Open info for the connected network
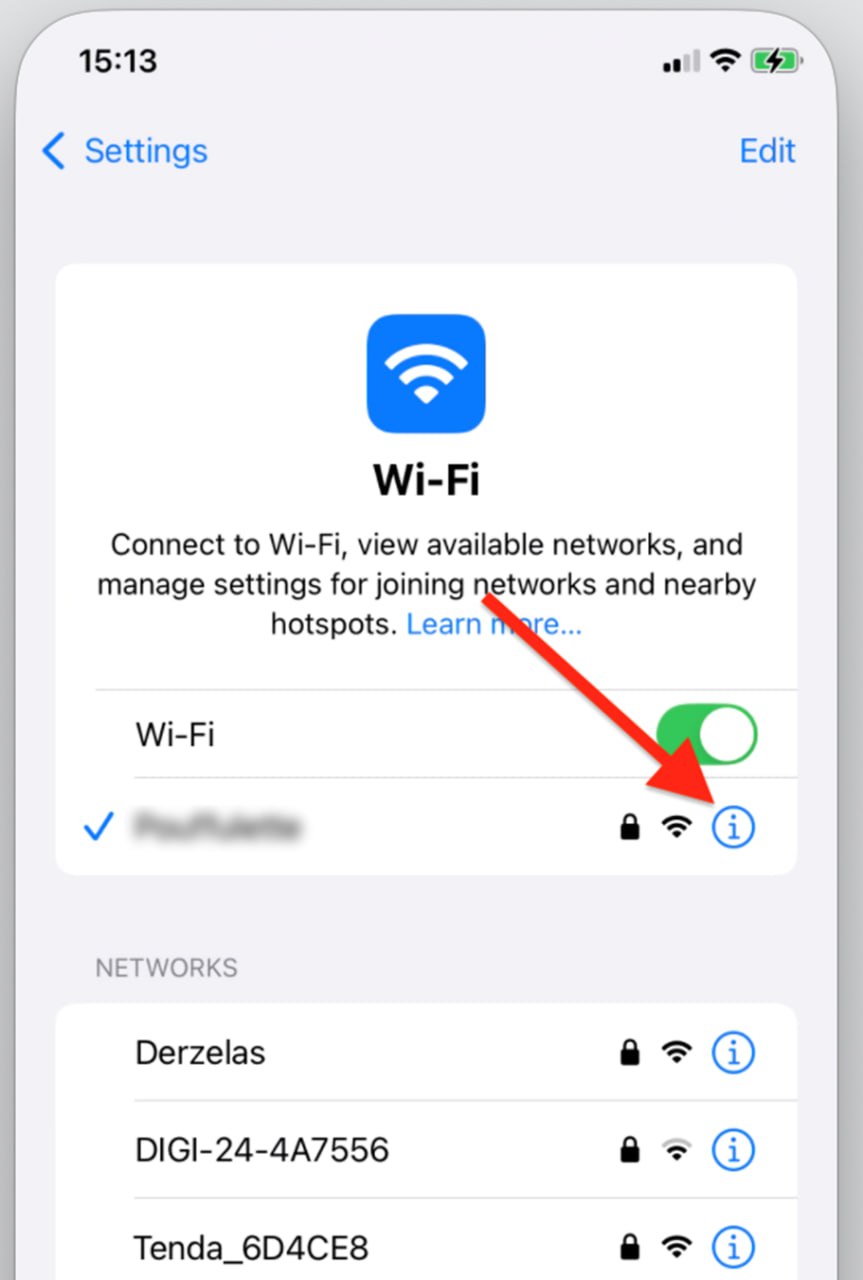This screenshot has width=863, height=1280. pyautogui.click(x=733, y=827)
